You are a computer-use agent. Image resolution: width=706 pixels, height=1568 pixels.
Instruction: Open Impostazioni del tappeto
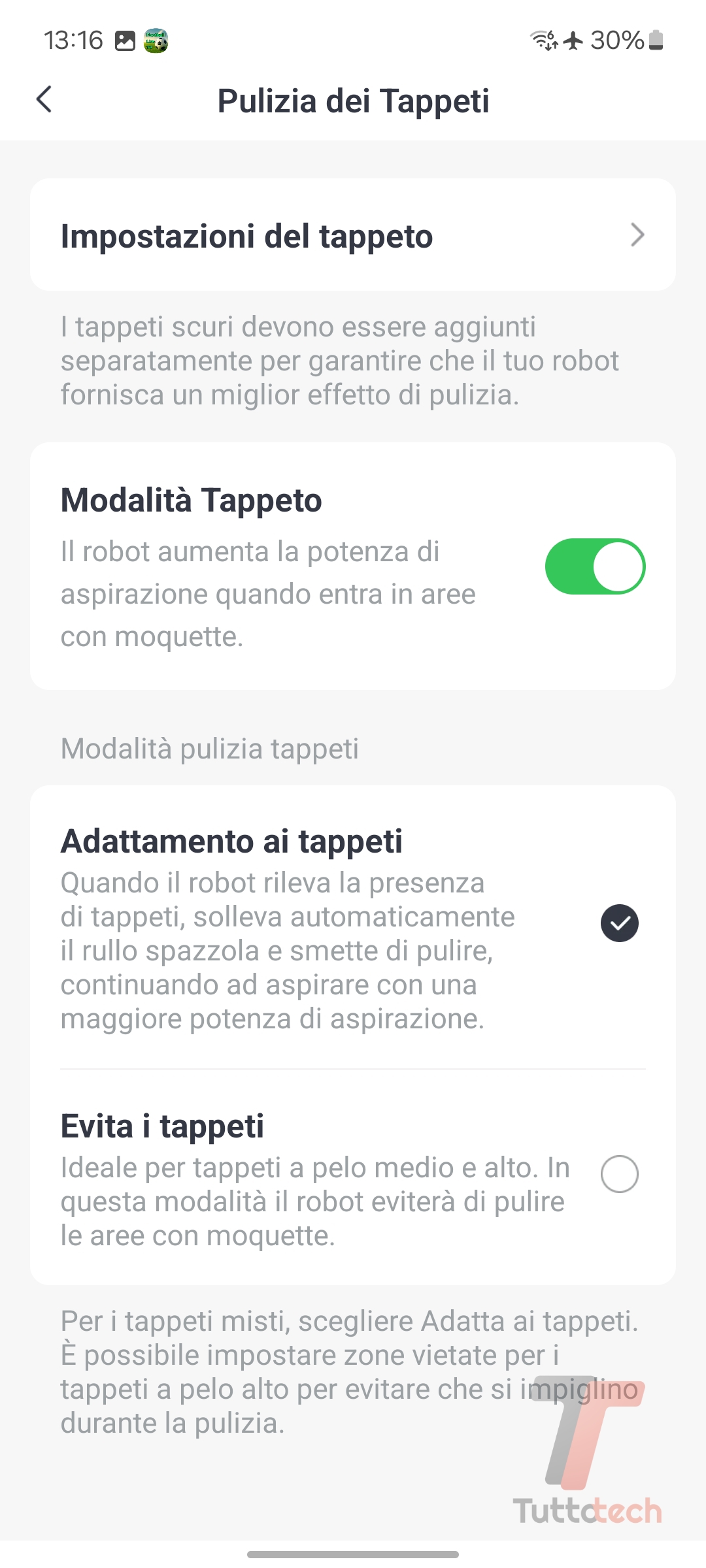pos(352,235)
